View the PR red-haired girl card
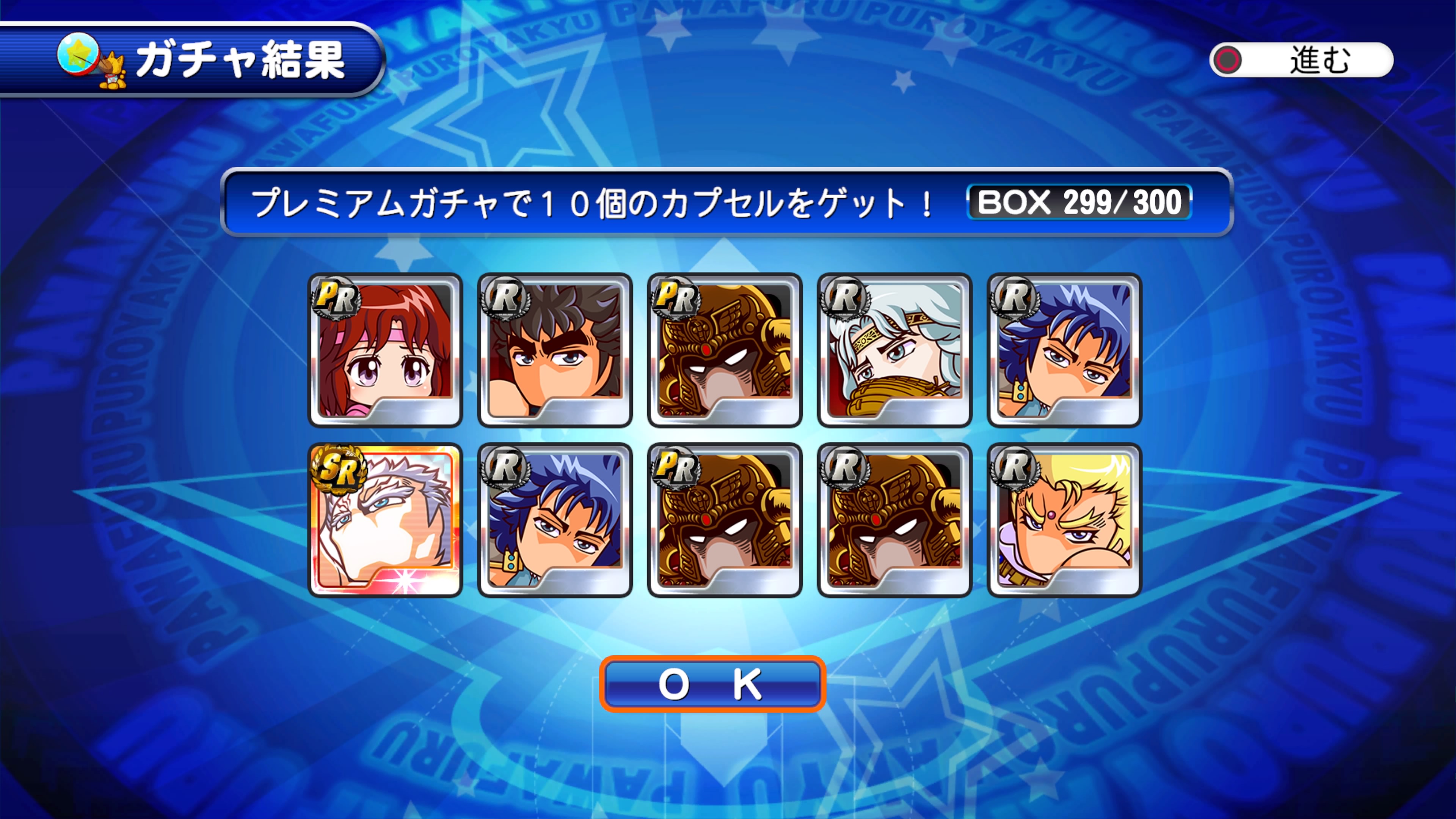 click(385, 350)
